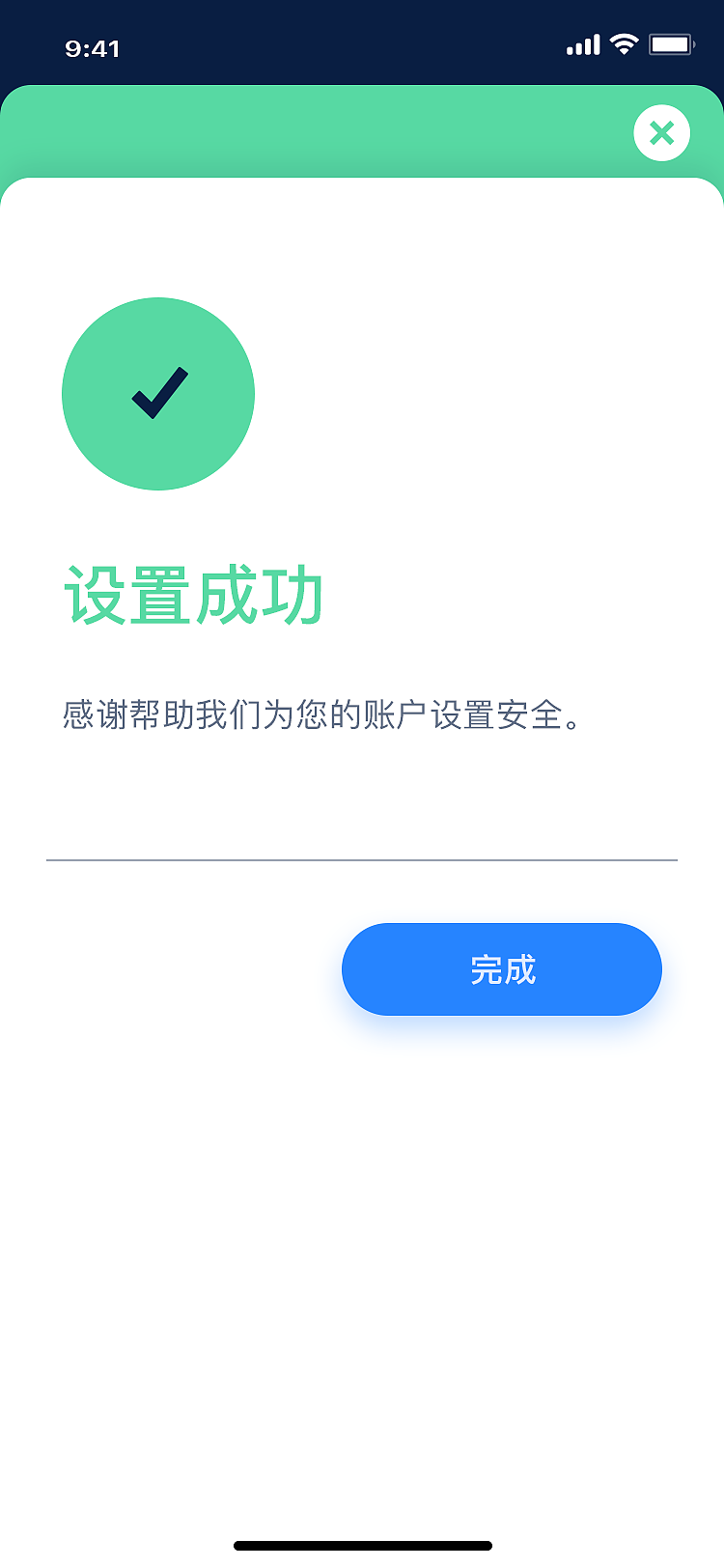724x1568 pixels.
Task: Click the 9:41 clock in status bar
Action: tap(91, 47)
